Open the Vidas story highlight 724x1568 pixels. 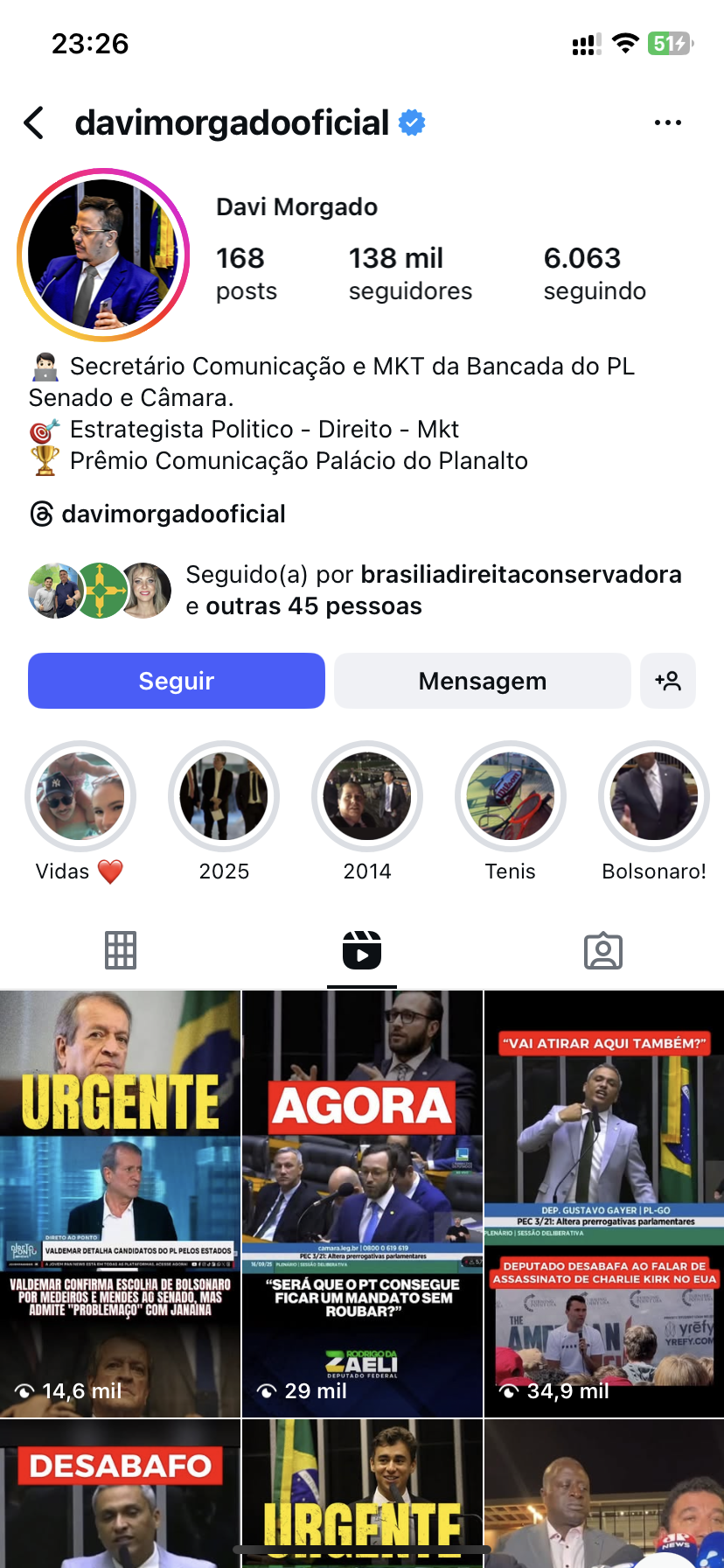point(80,796)
